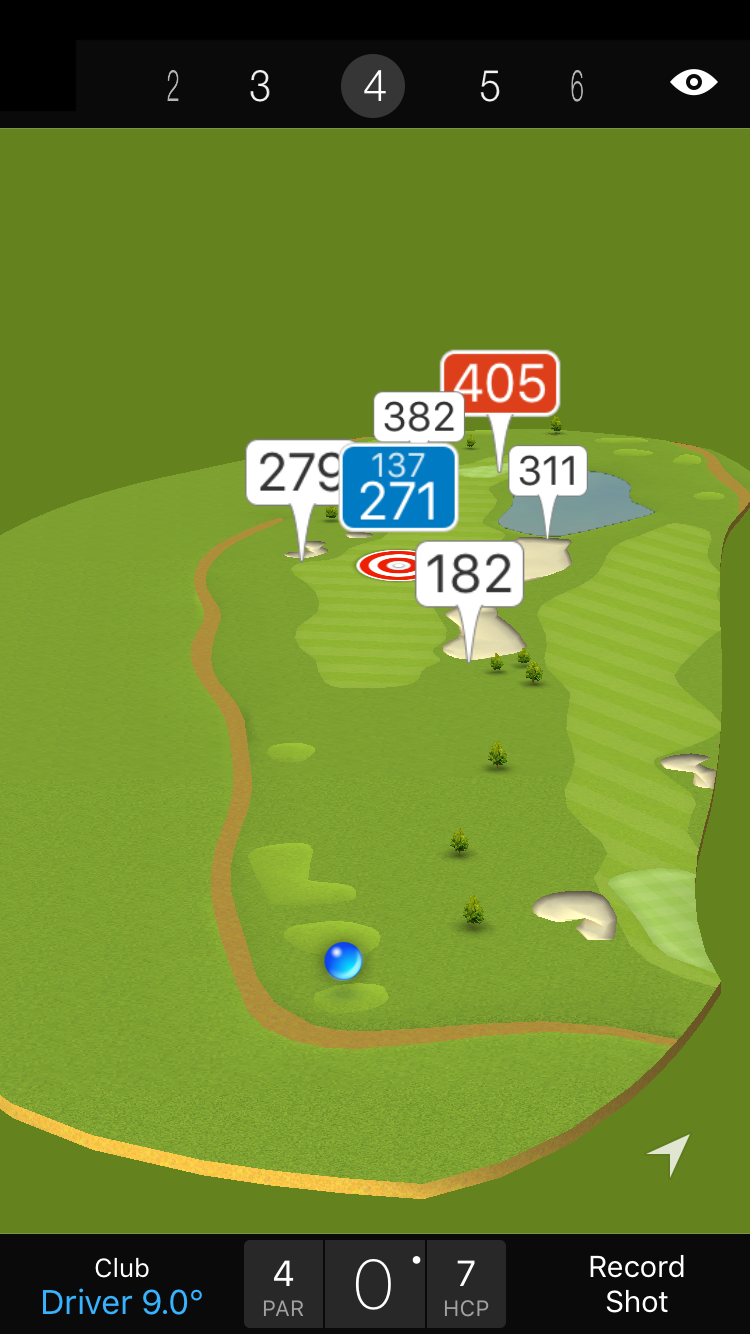Record a shot
Image resolution: width=750 pixels, height=1334 pixels.
click(x=636, y=1284)
